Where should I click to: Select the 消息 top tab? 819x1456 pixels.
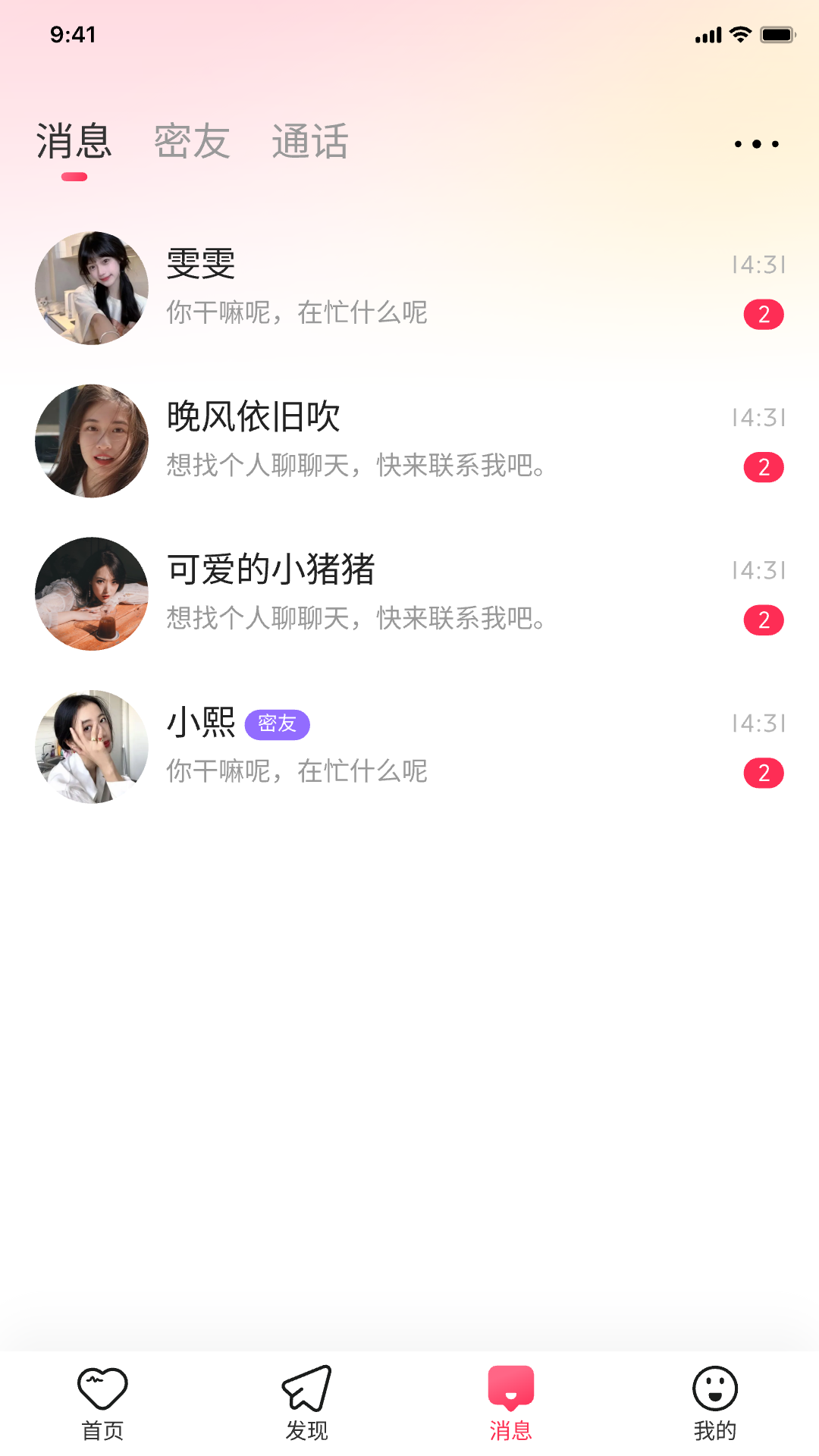74,142
